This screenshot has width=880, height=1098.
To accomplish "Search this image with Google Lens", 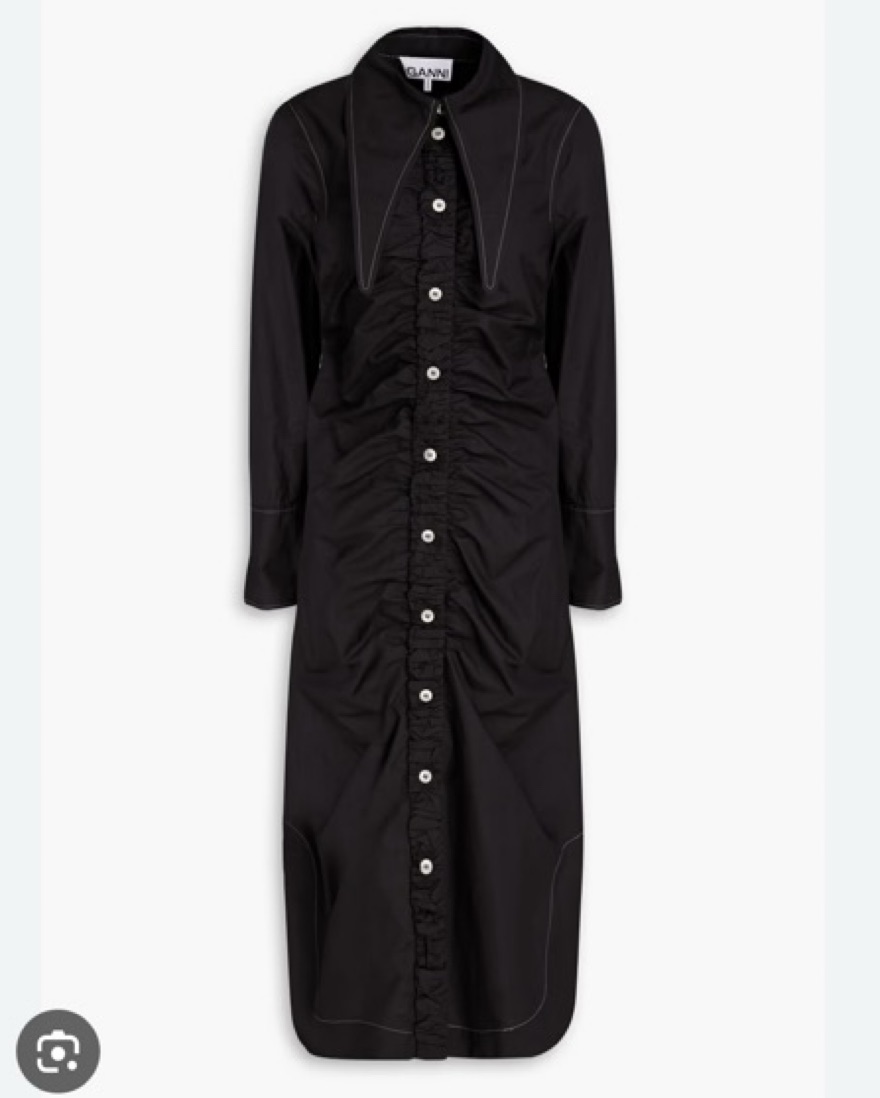I will 58,1051.
